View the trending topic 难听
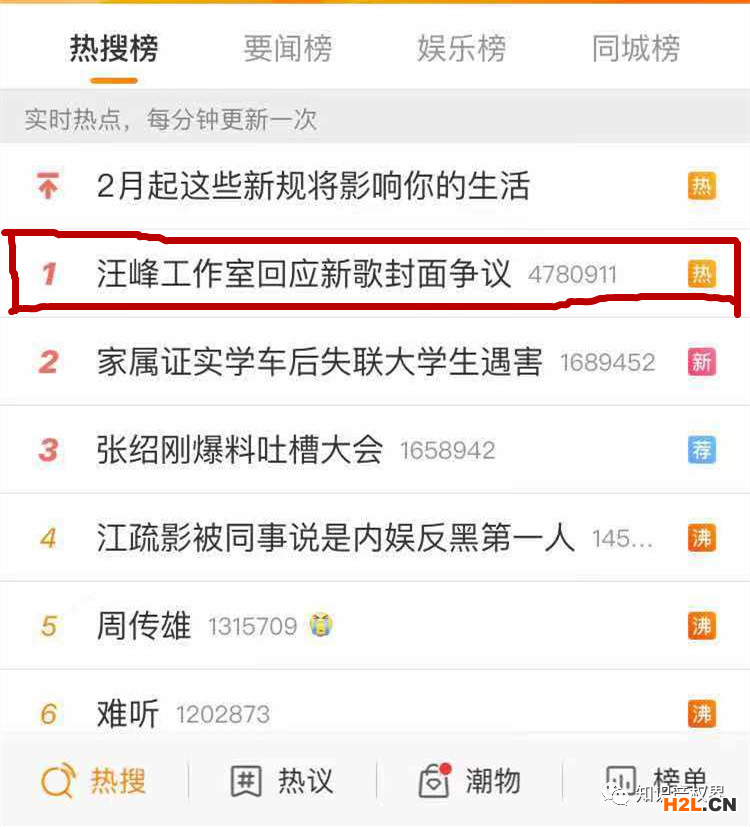750x827 pixels. 128,714
